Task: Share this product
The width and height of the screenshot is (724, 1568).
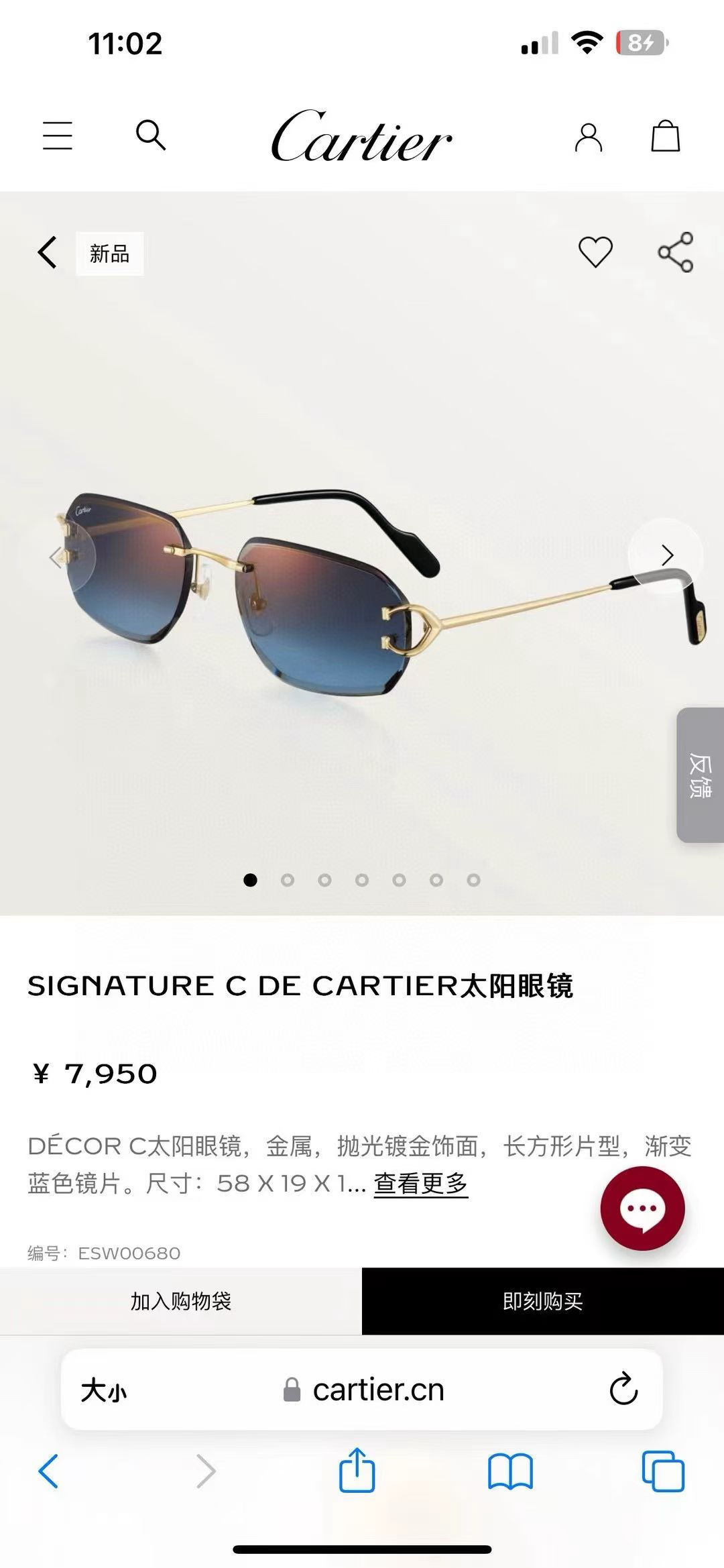Action: (675, 252)
